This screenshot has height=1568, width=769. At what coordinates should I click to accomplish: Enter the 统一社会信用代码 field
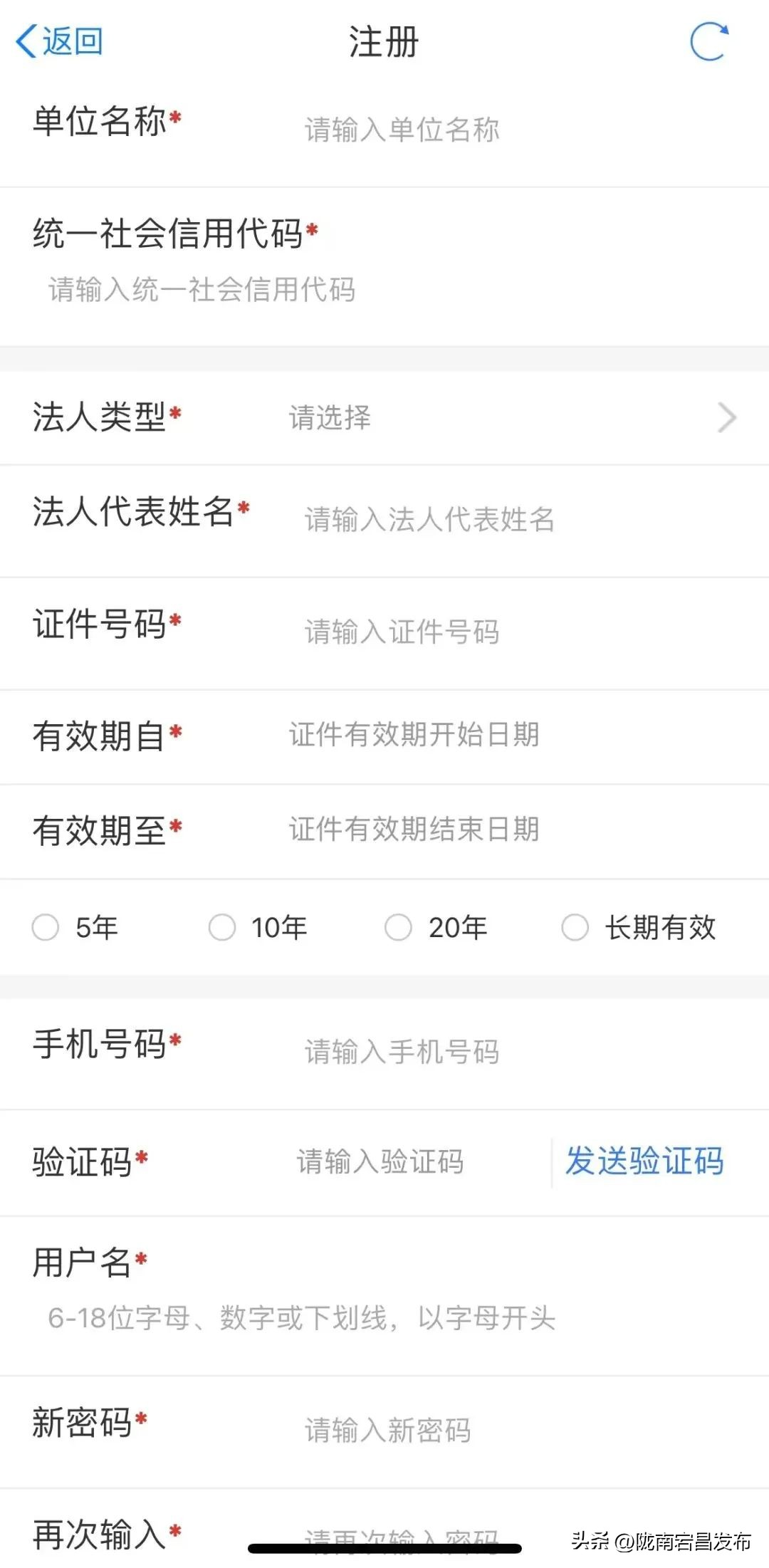pyautogui.click(x=356, y=290)
